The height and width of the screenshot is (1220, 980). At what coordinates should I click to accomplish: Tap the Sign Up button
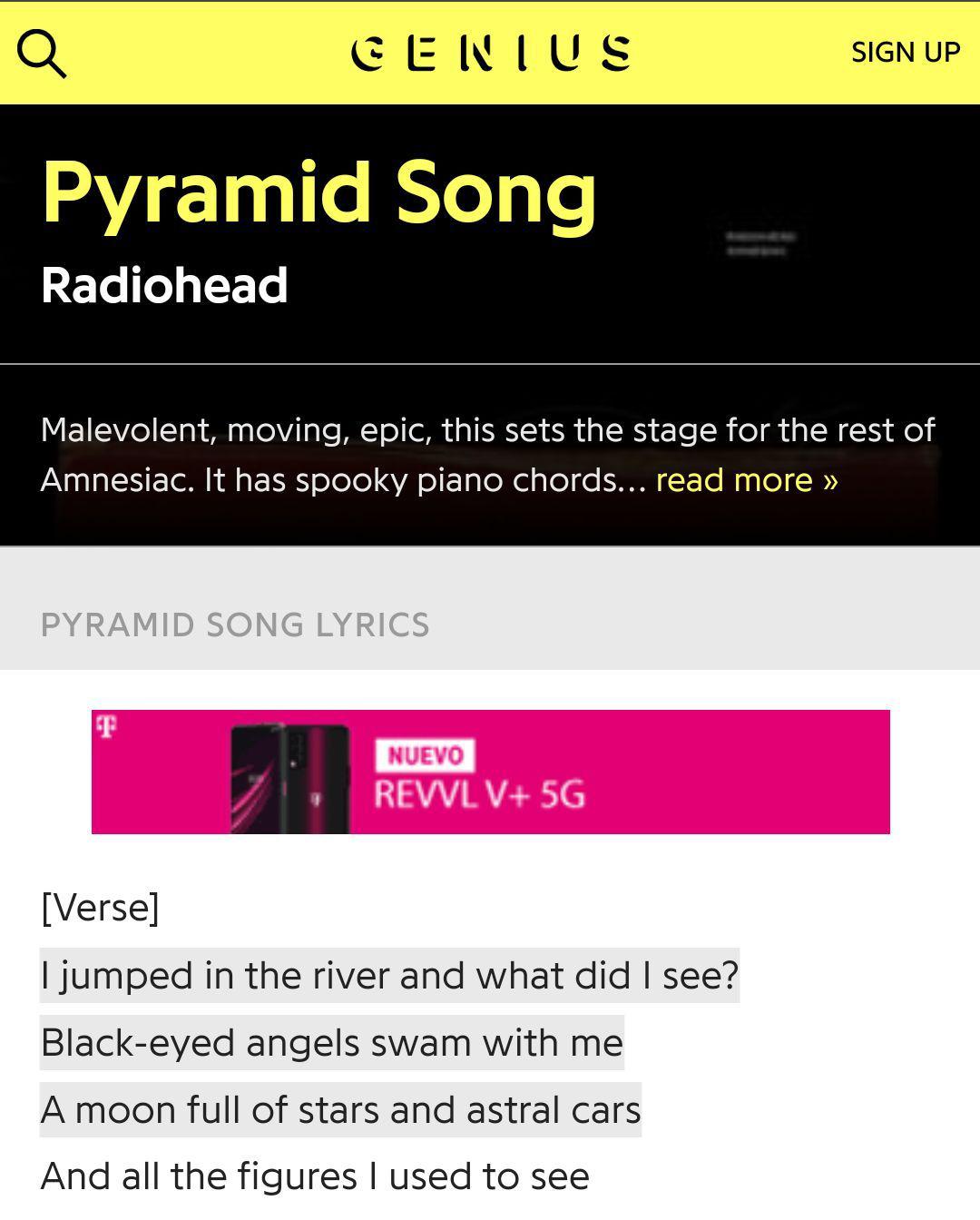(905, 53)
